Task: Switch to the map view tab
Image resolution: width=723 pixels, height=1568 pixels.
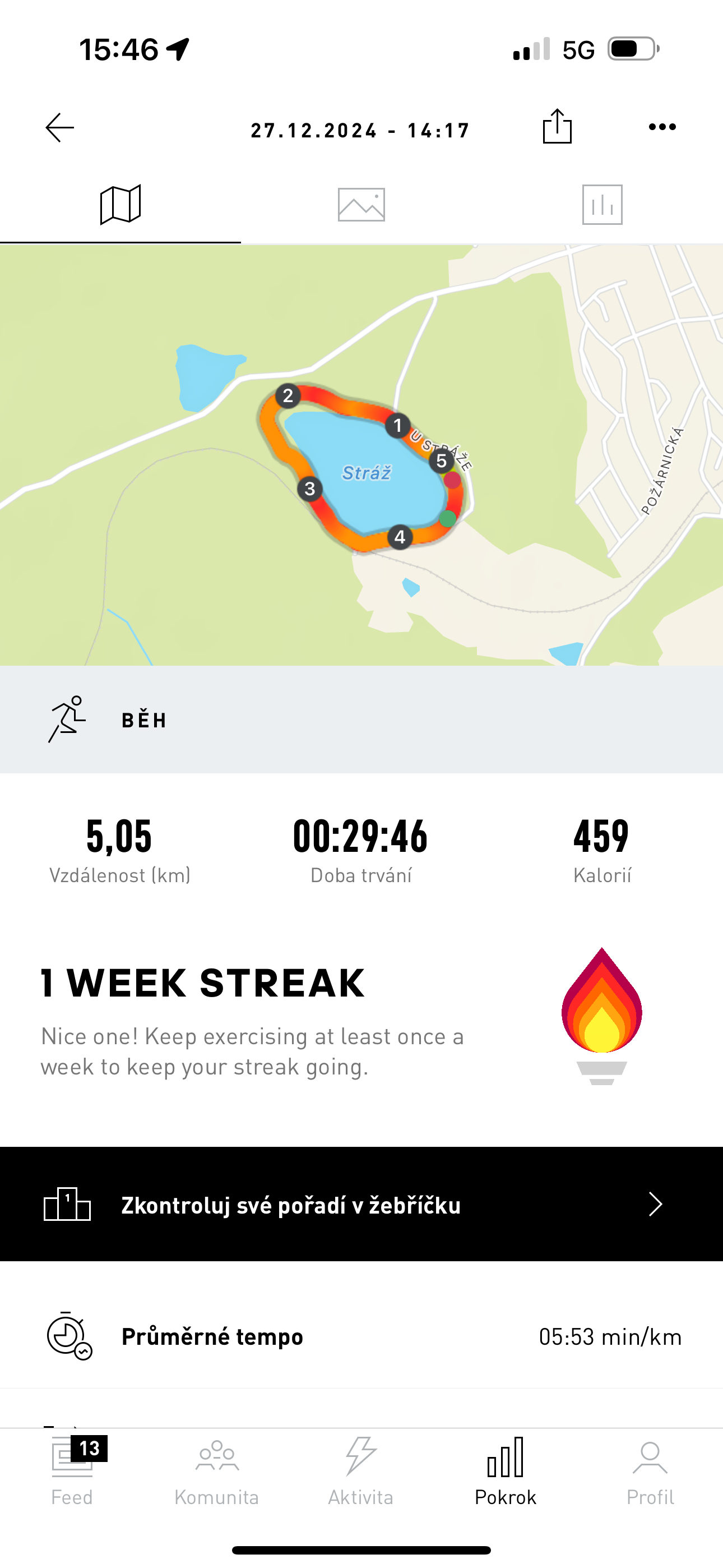Action: [121, 205]
